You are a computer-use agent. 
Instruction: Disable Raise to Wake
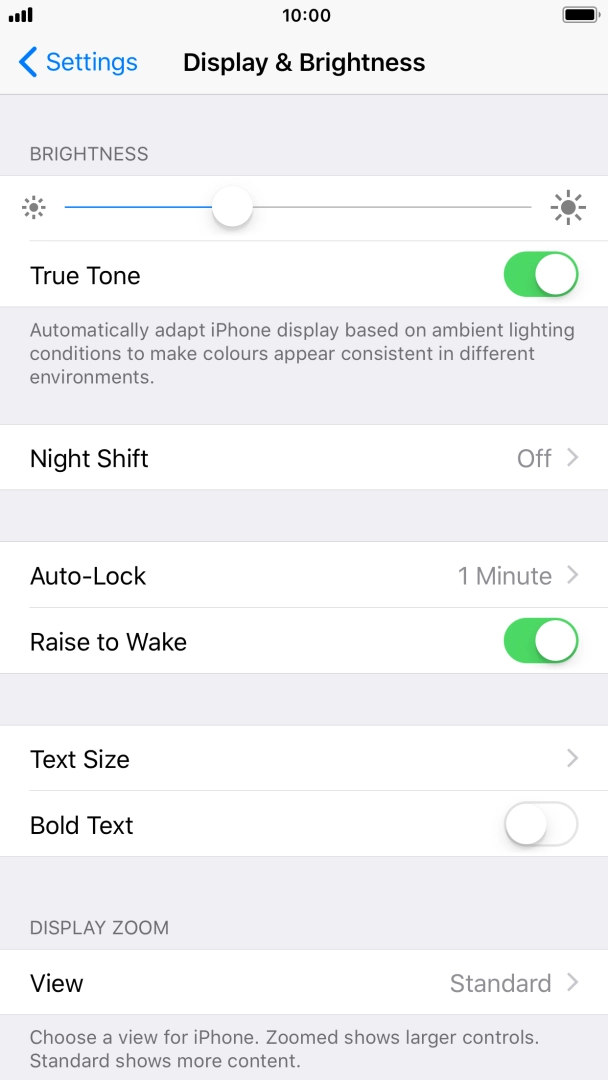[540, 641]
